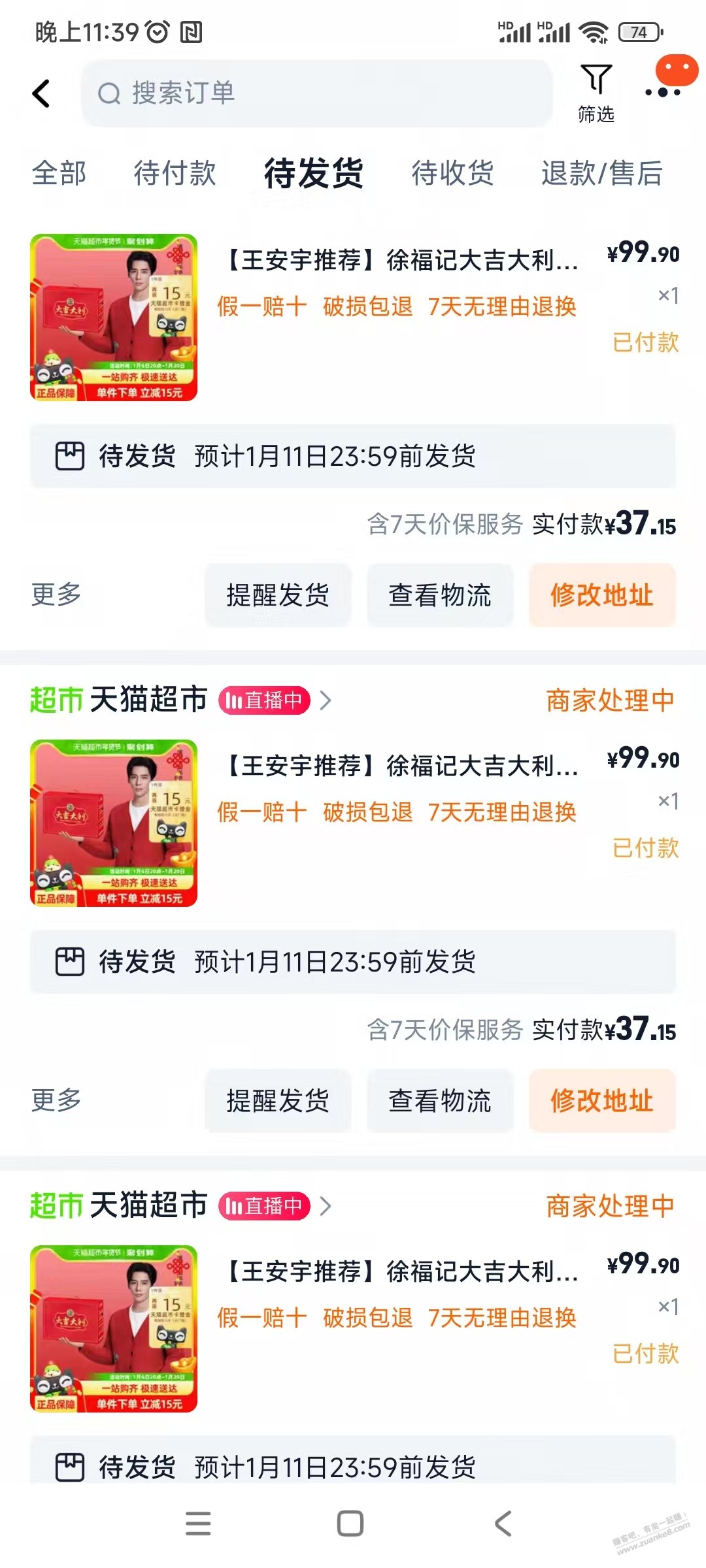The height and width of the screenshot is (1568, 706).
Task: Tap 查看物流 on the second order
Action: tap(440, 1101)
